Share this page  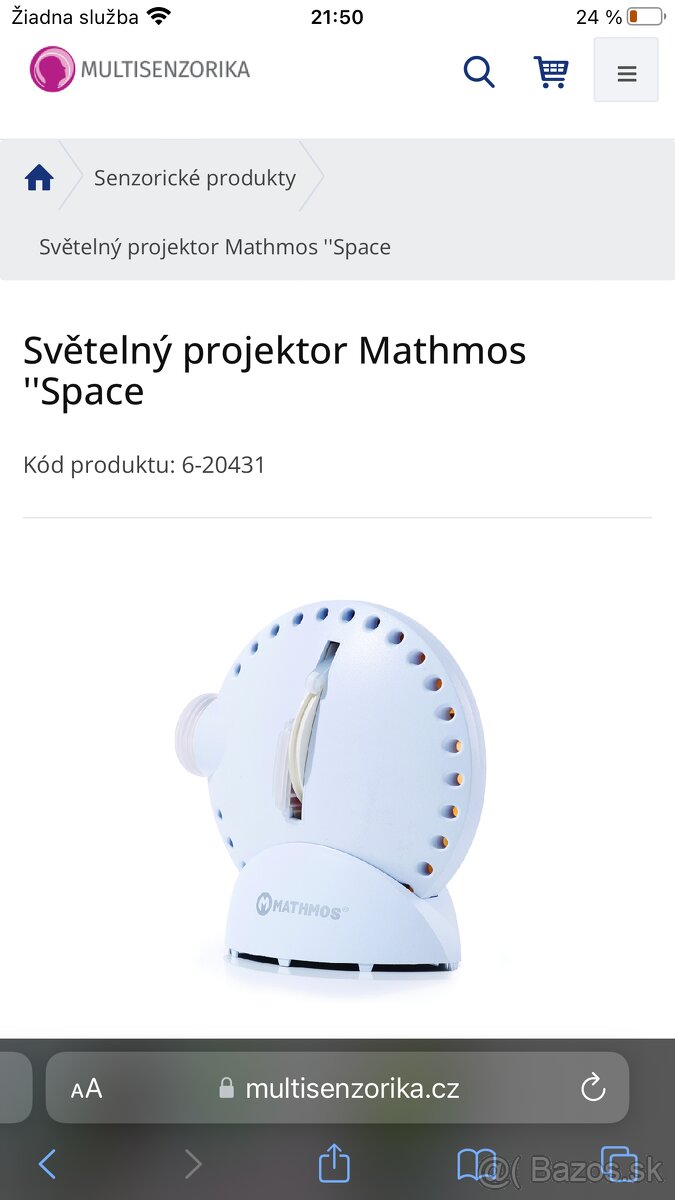(334, 1163)
